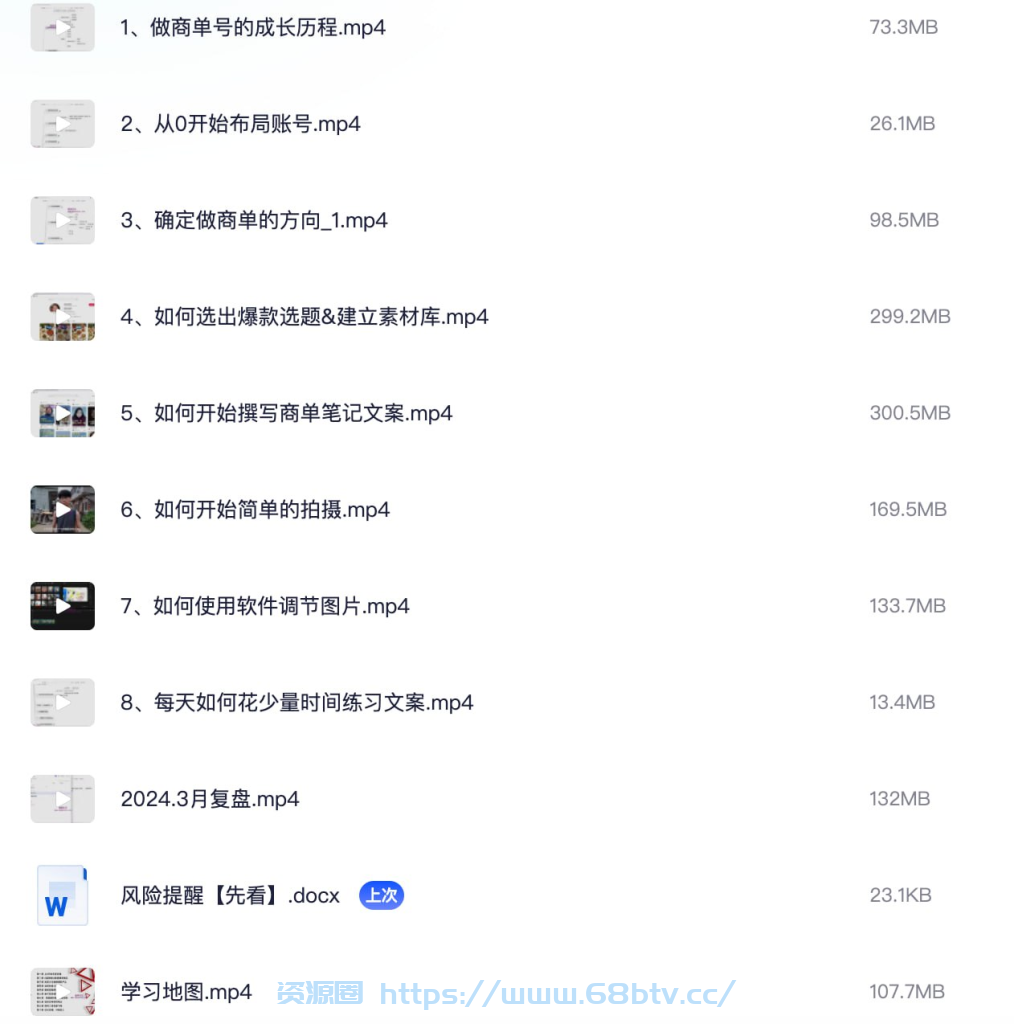This screenshot has width=1014, height=1024.
Task: Open 5、如何开始撰写商单笔记文案.mp4
Action: coord(286,413)
